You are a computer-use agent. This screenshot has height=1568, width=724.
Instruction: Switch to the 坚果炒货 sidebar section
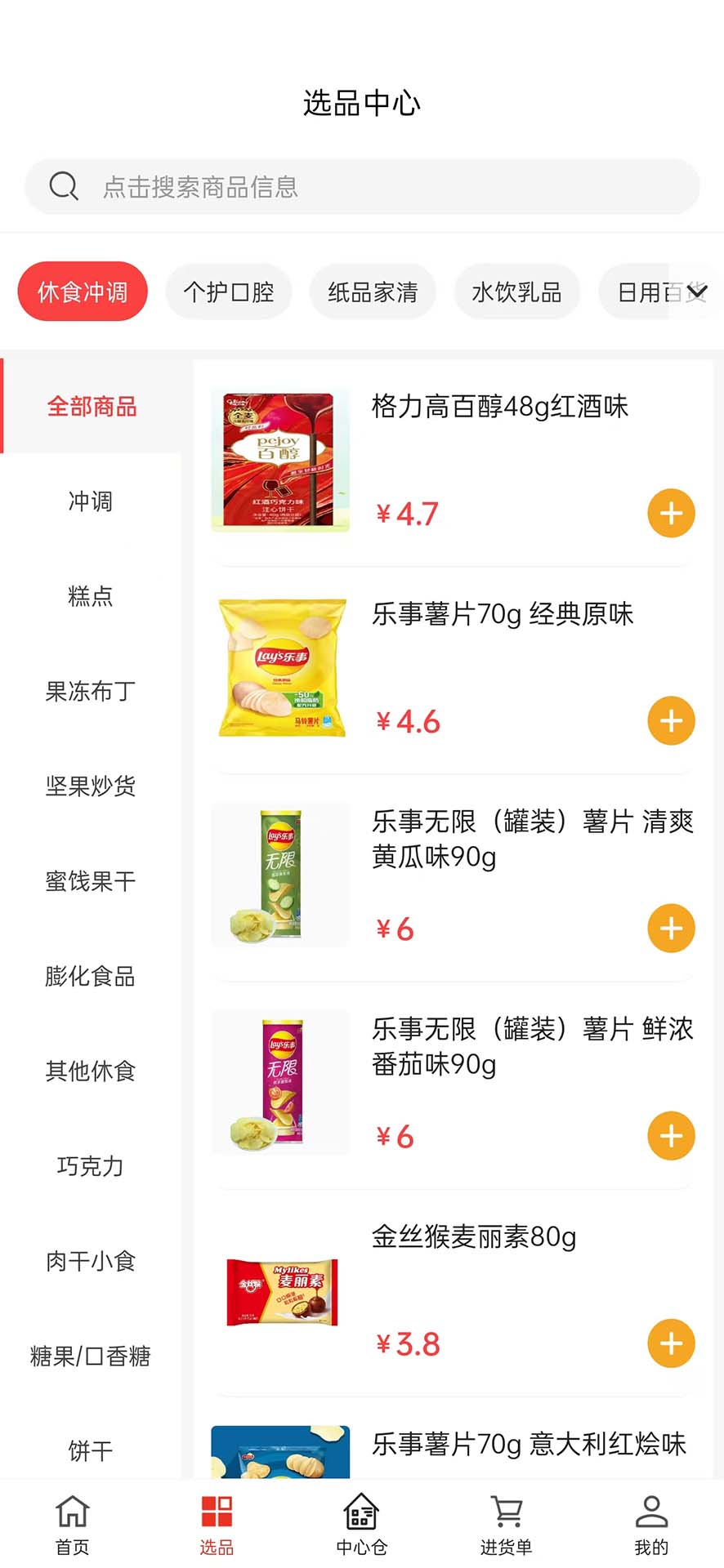click(91, 786)
